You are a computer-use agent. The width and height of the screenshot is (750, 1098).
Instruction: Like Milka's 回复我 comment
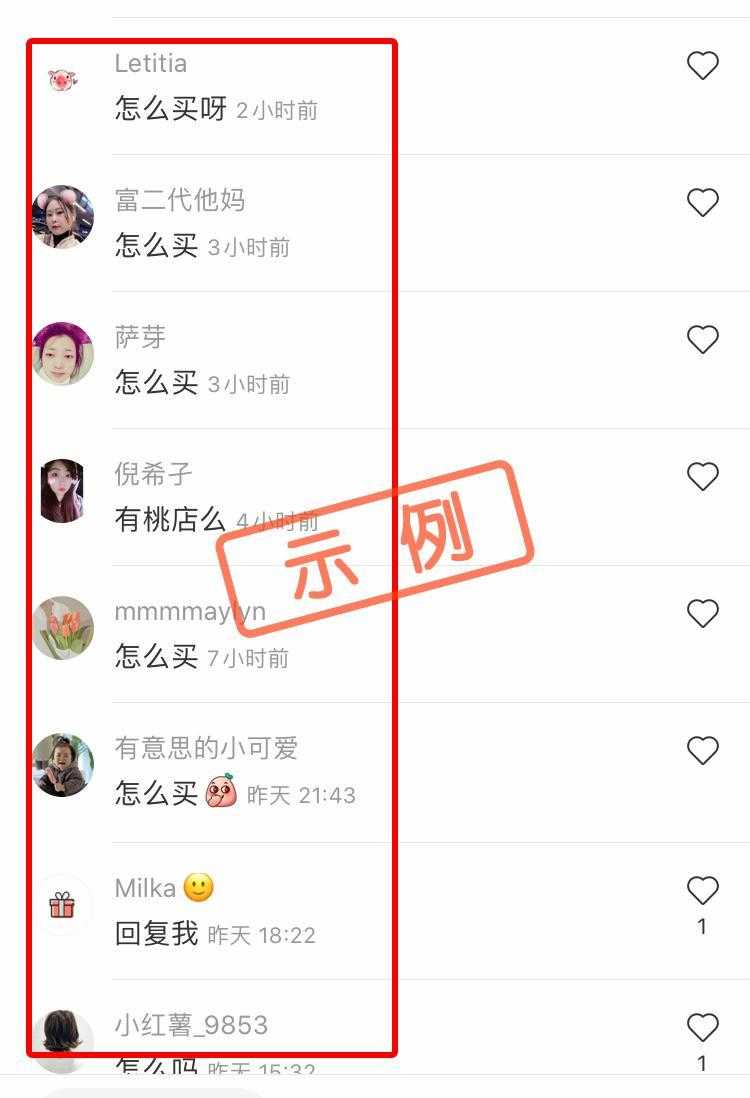click(x=703, y=890)
